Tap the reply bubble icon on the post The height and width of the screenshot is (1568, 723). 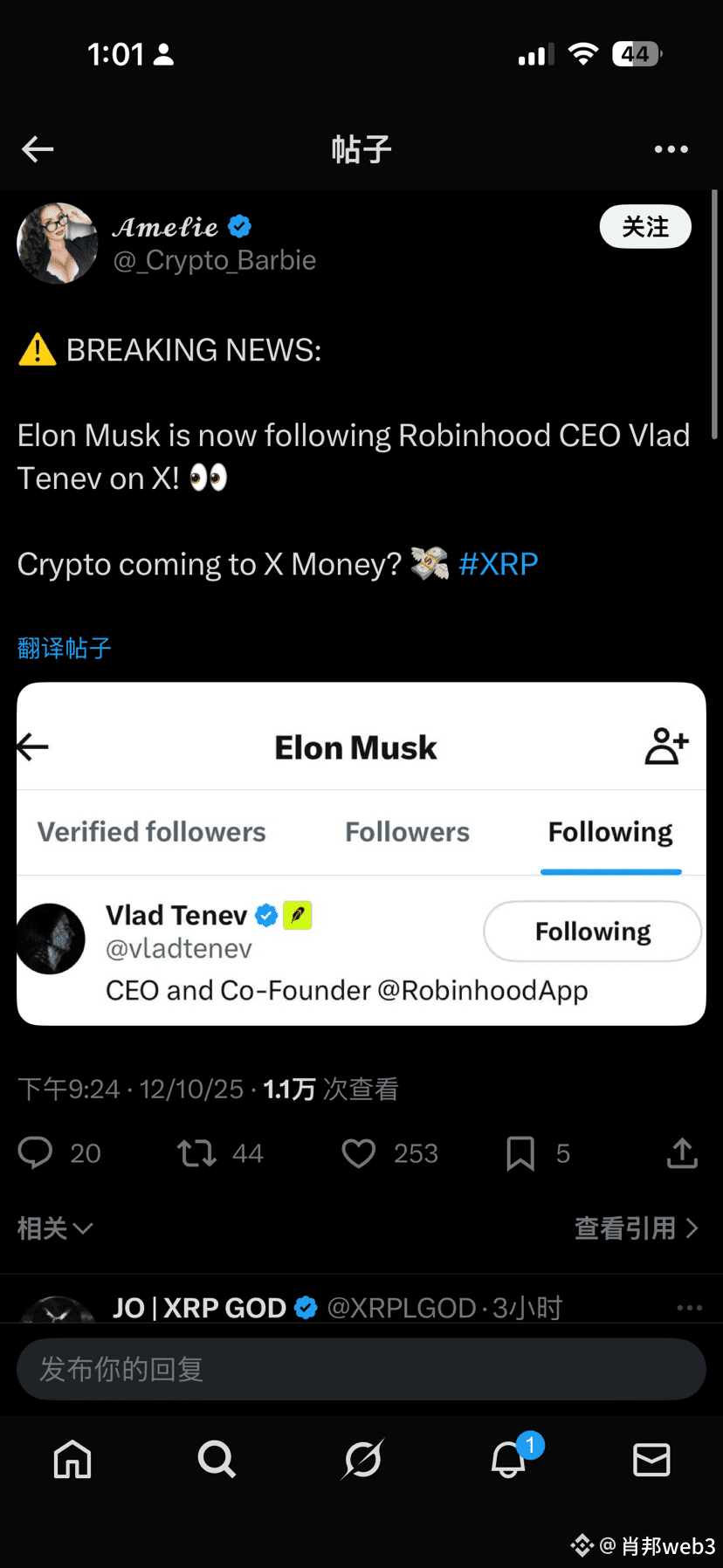click(x=36, y=1153)
